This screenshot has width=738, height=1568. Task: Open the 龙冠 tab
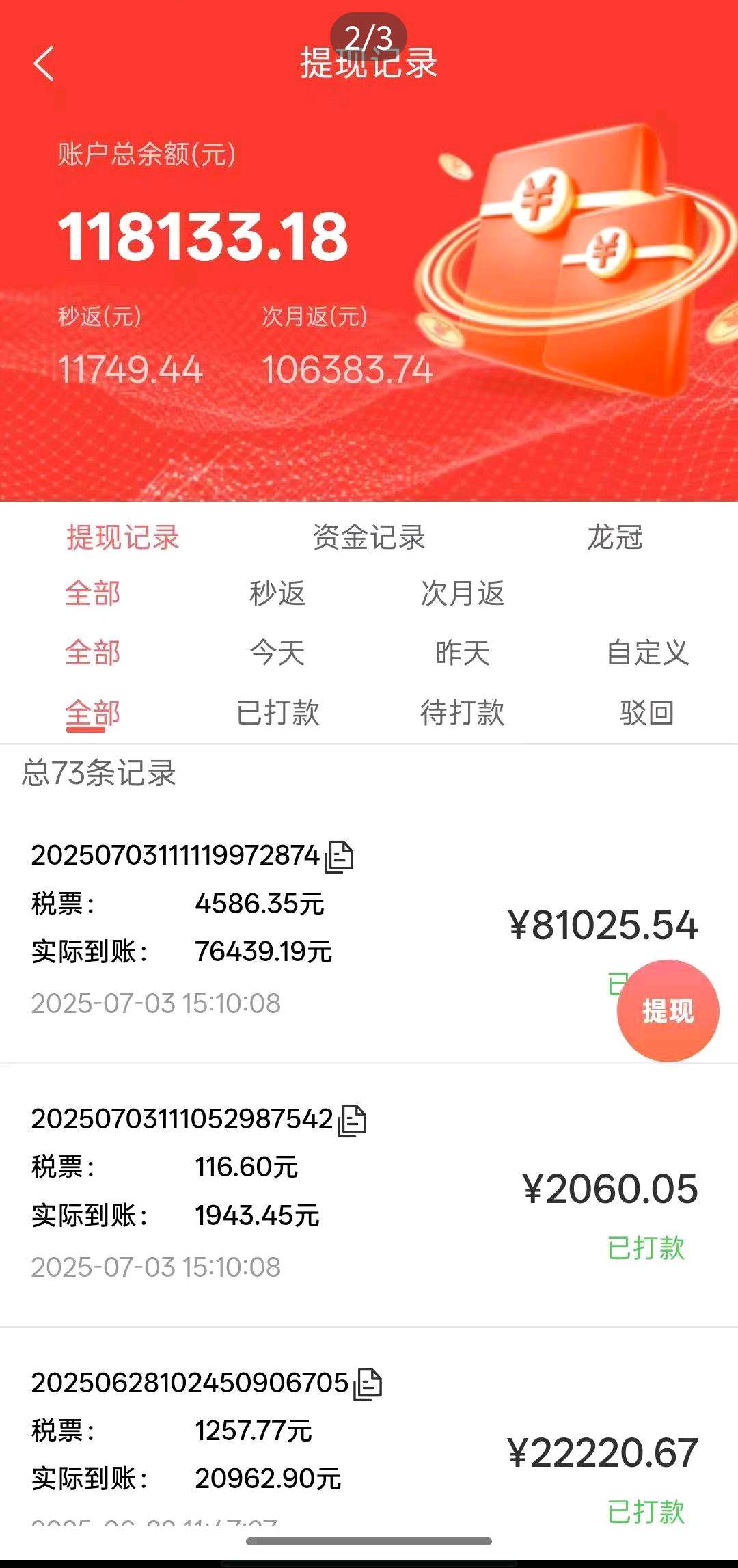tap(614, 537)
